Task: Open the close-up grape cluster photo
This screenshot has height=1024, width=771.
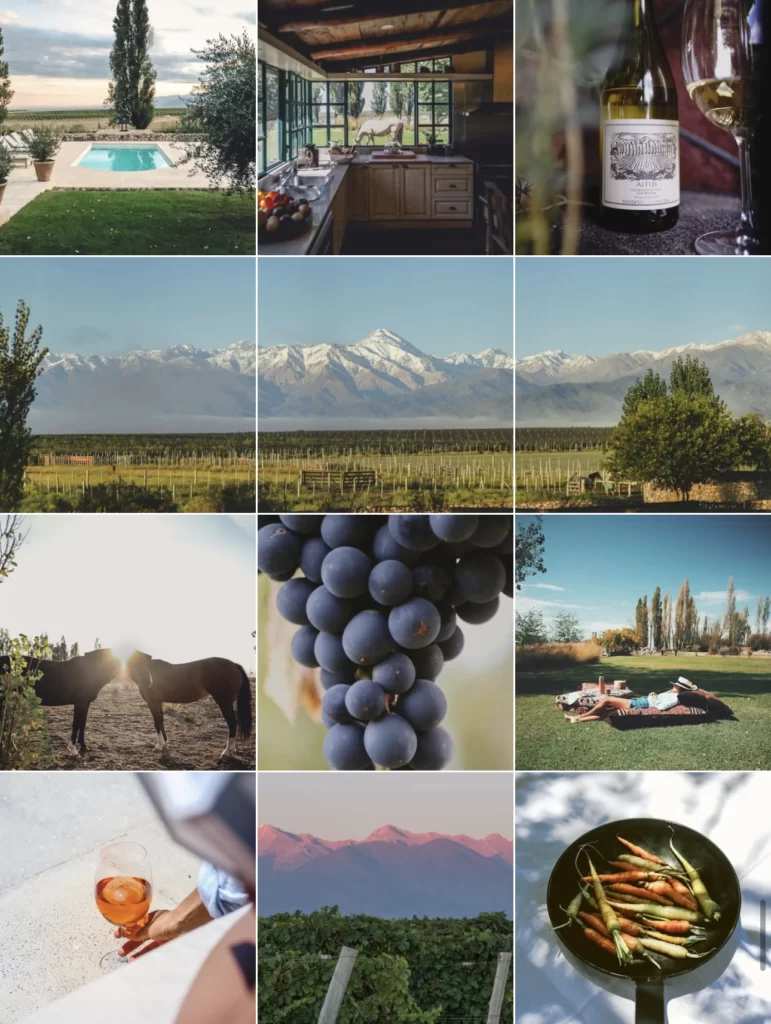Action: [385, 642]
